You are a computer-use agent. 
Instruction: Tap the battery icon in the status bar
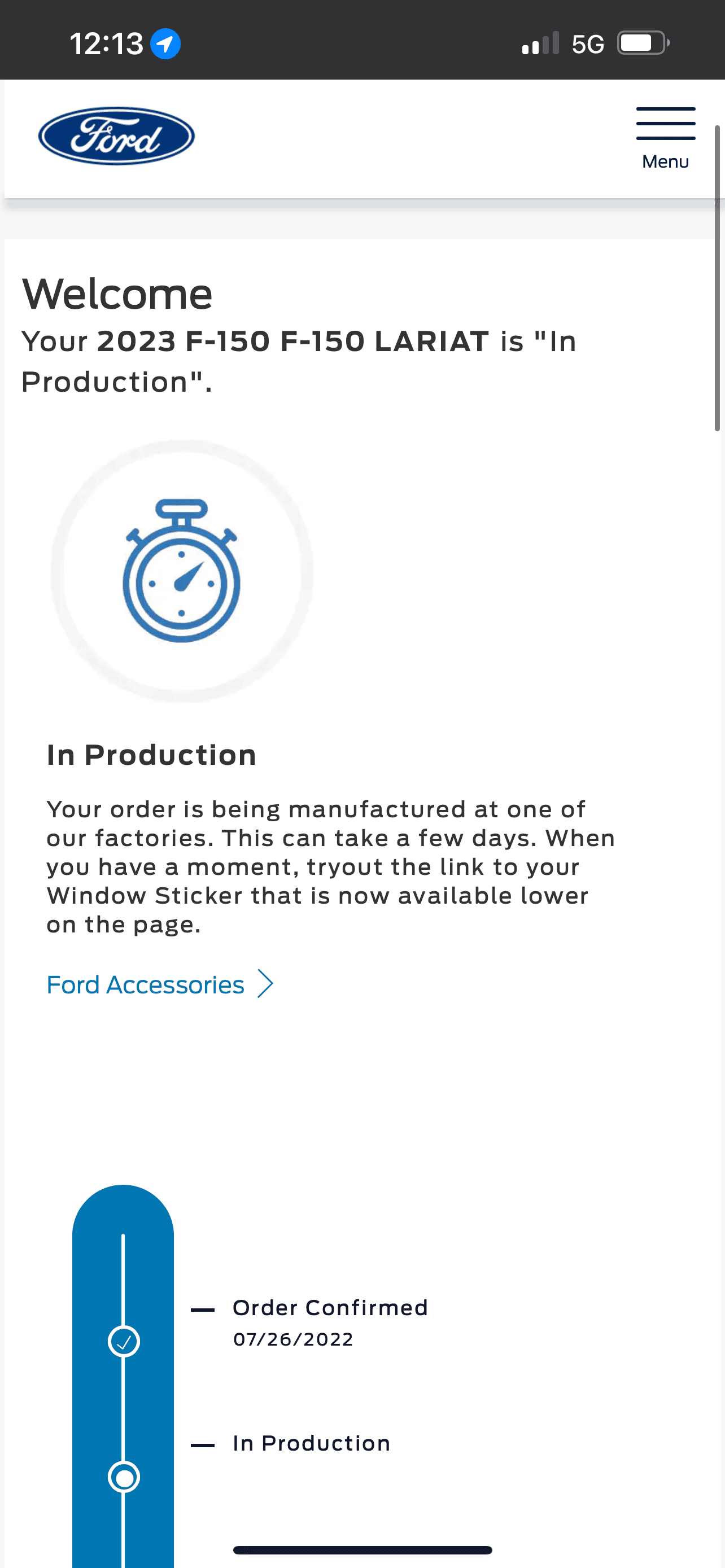[x=642, y=42]
